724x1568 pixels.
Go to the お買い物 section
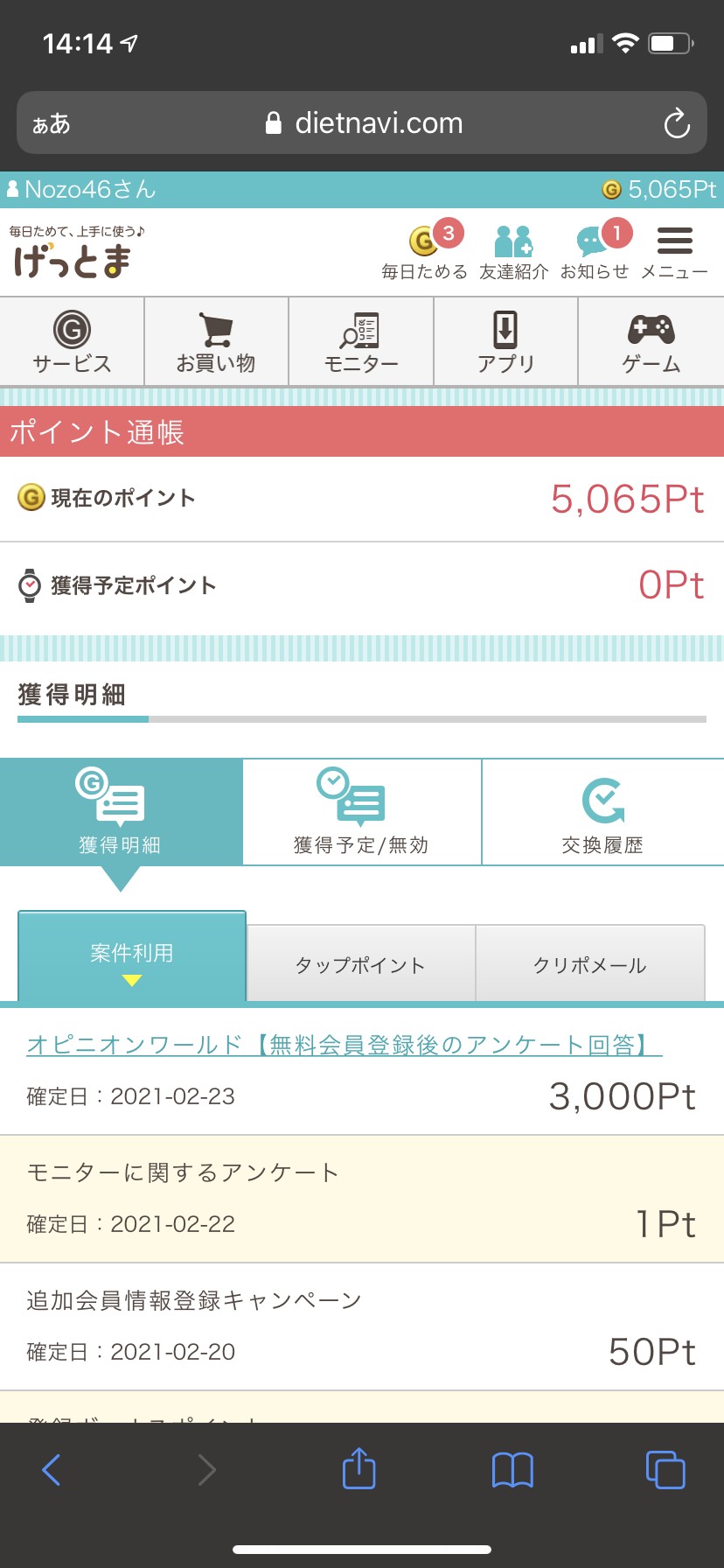click(216, 341)
